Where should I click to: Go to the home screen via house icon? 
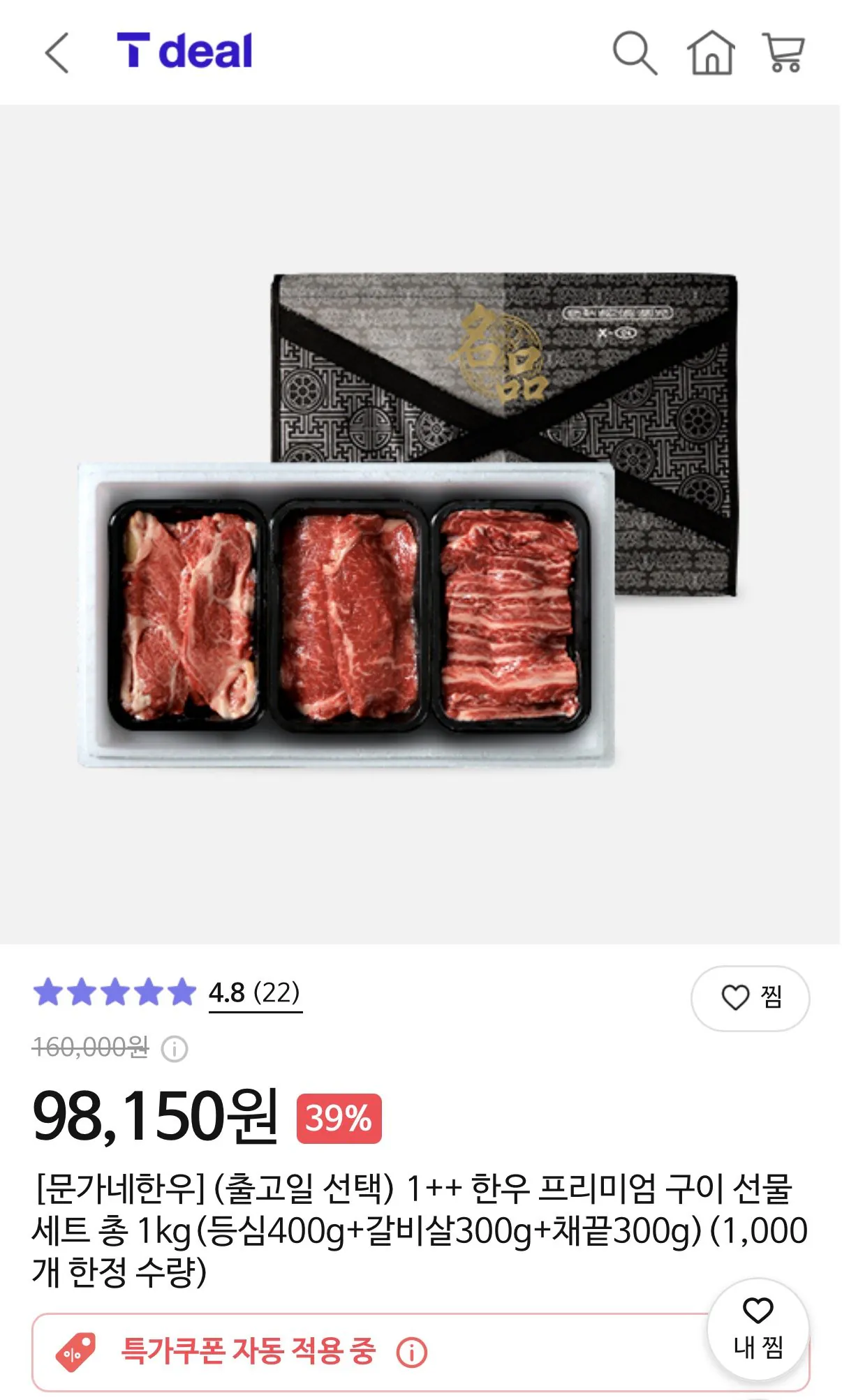711,55
